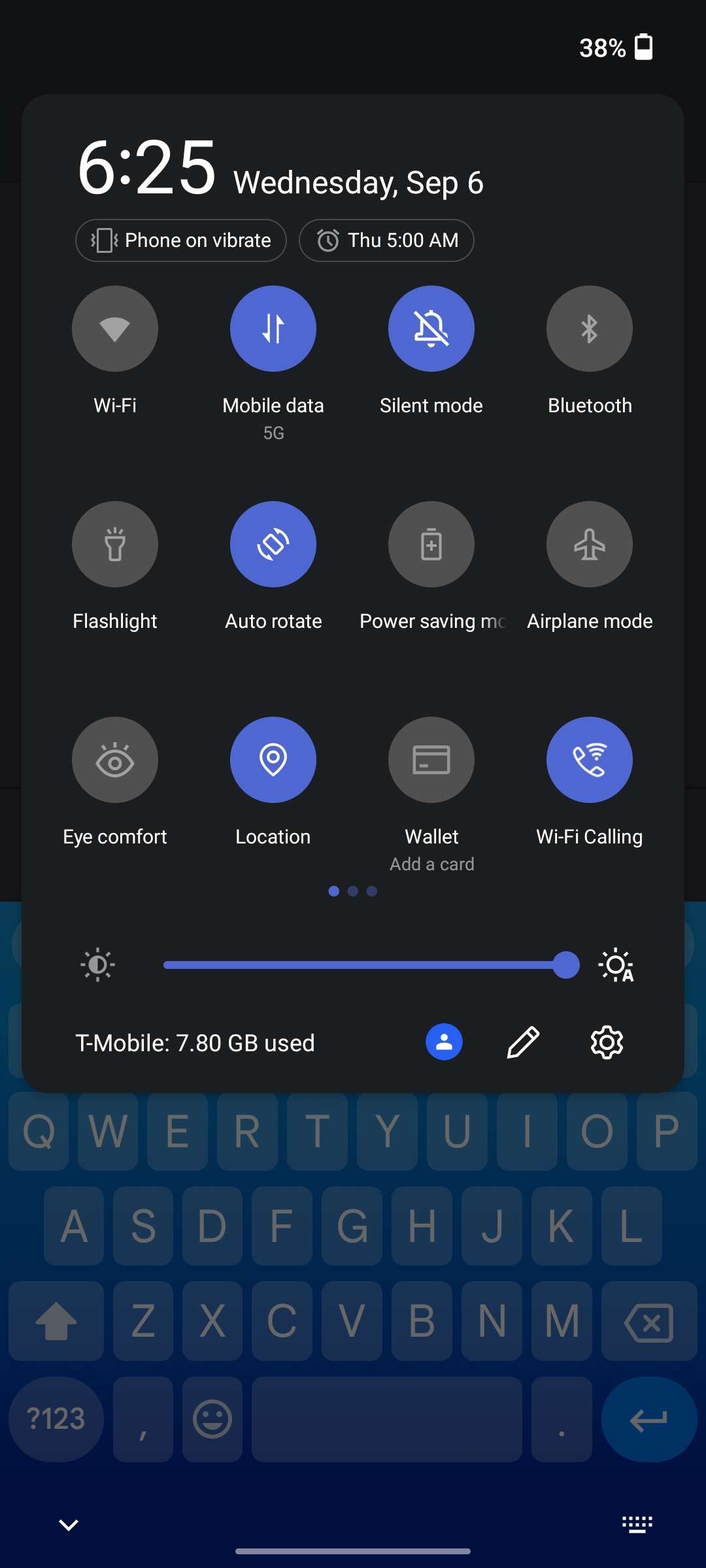Open the Thu 5:00 AM alarm chip
This screenshot has height=1568, width=706.
pos(386,240)
